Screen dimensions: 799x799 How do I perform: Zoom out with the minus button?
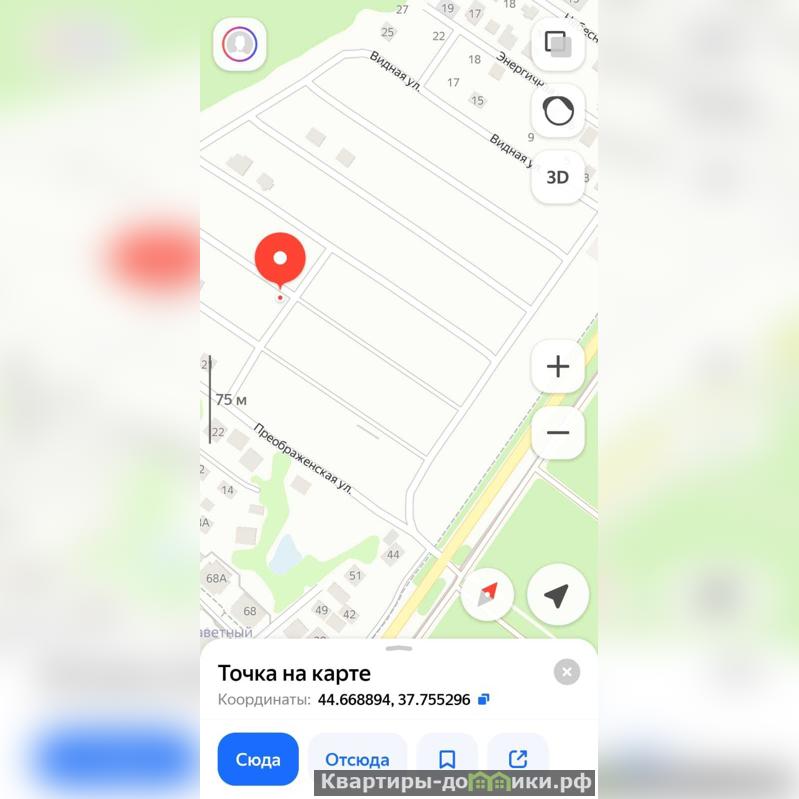tap(558, 433)
